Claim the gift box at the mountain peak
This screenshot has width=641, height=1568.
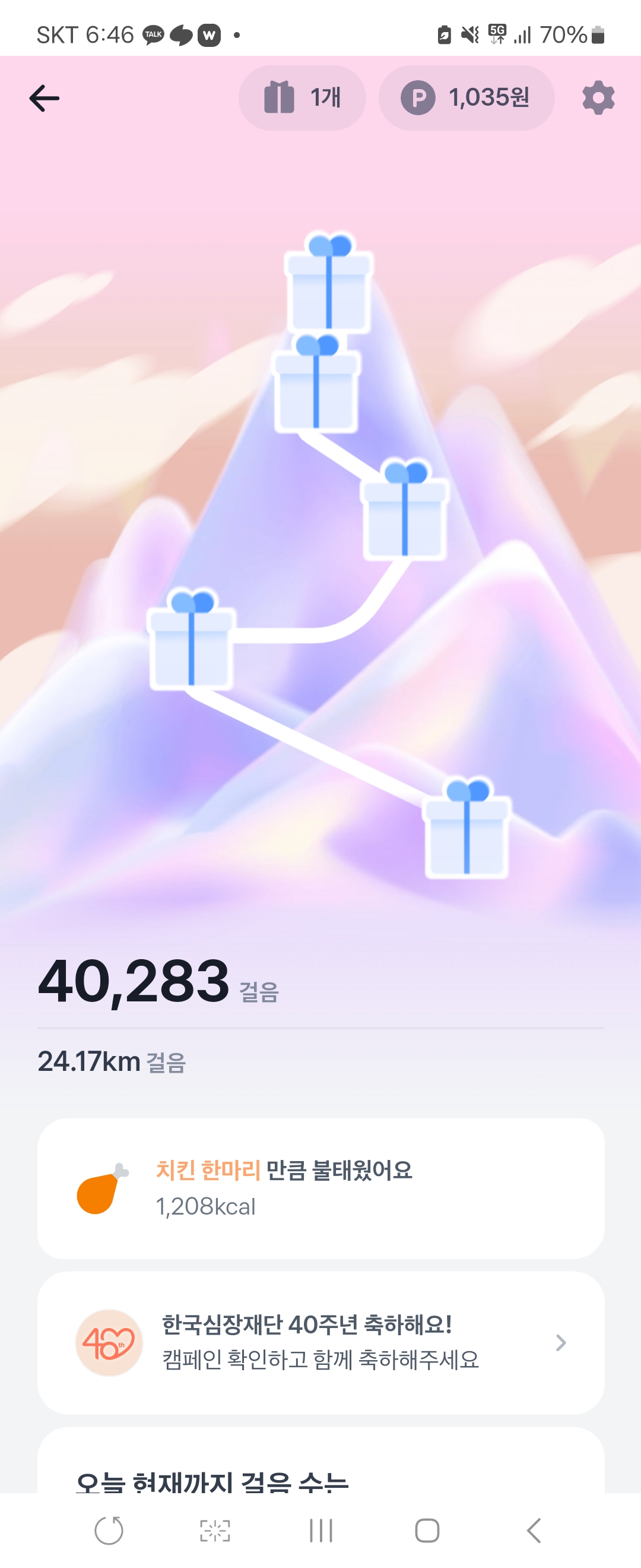[x=328, y=283]
